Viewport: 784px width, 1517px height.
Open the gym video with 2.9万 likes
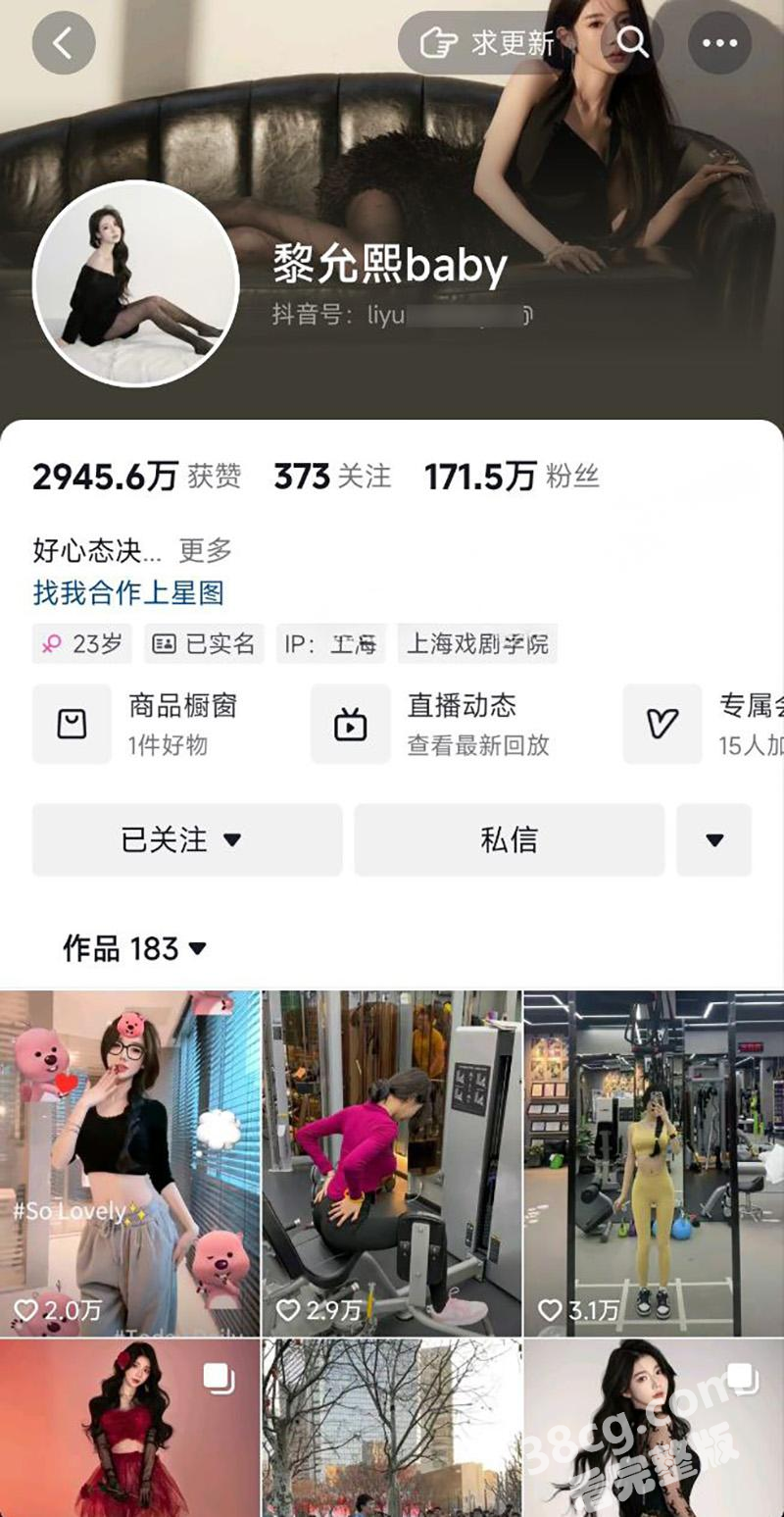click(x=391, y=1162)
